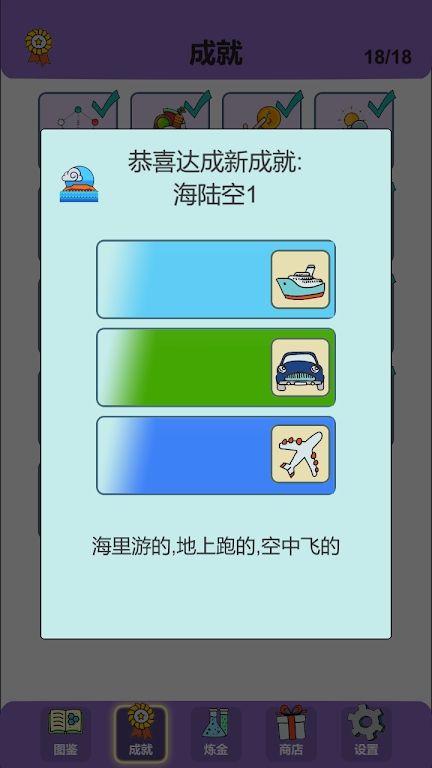
Task: Tap the airplane item tile
Action: 300,454
